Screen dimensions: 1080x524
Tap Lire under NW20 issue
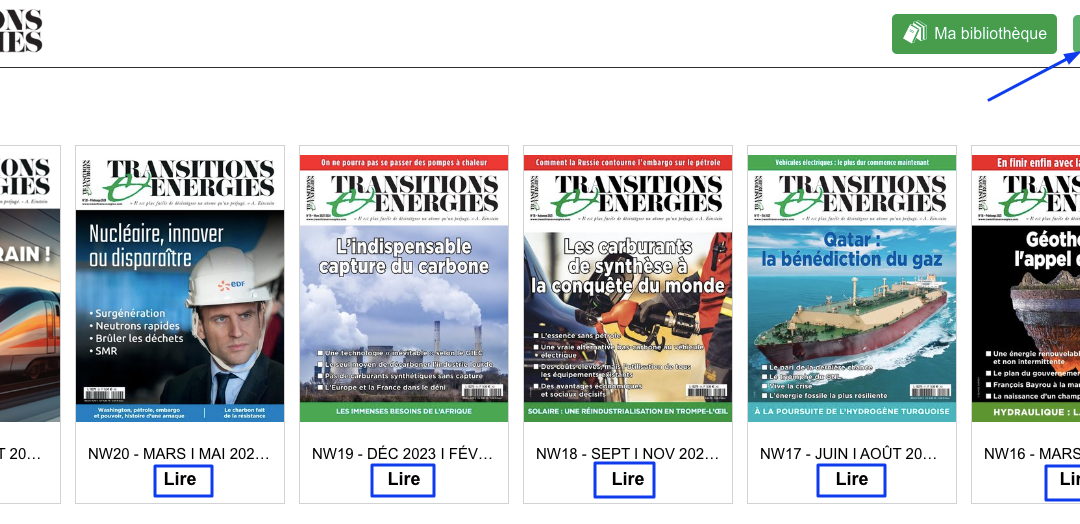tap(180, 480)
